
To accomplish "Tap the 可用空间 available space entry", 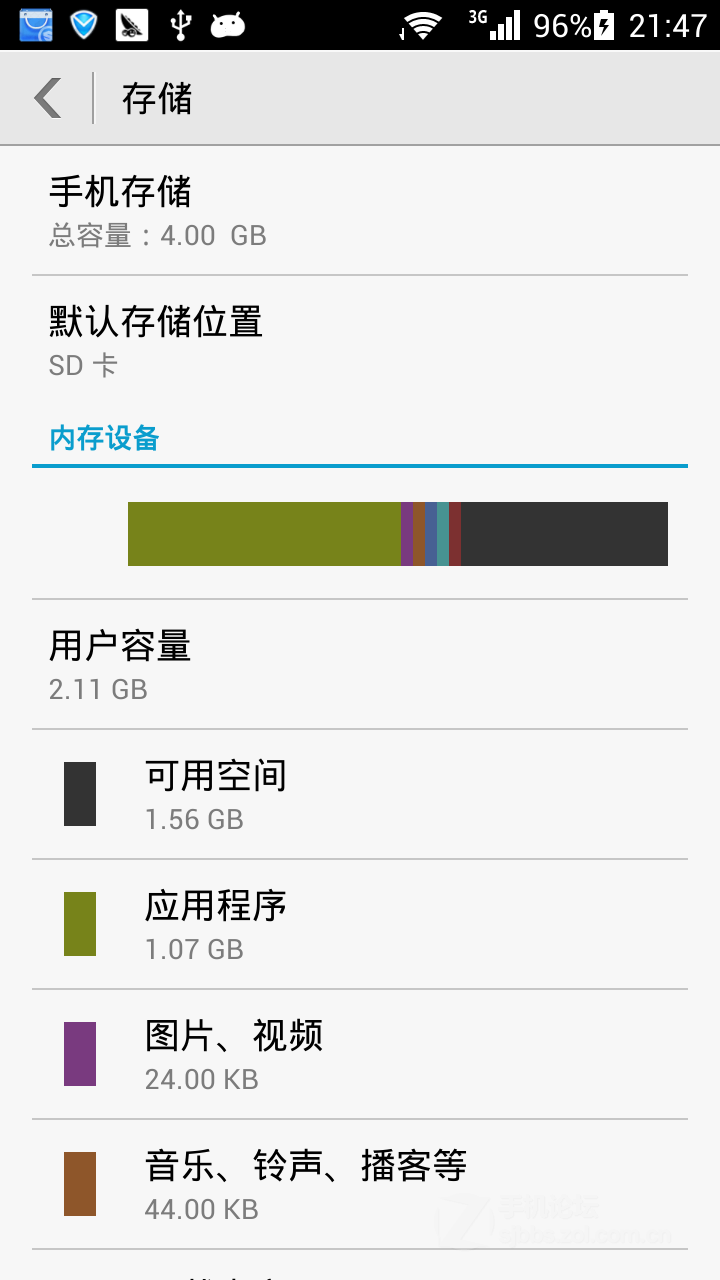I will [360, 794].
